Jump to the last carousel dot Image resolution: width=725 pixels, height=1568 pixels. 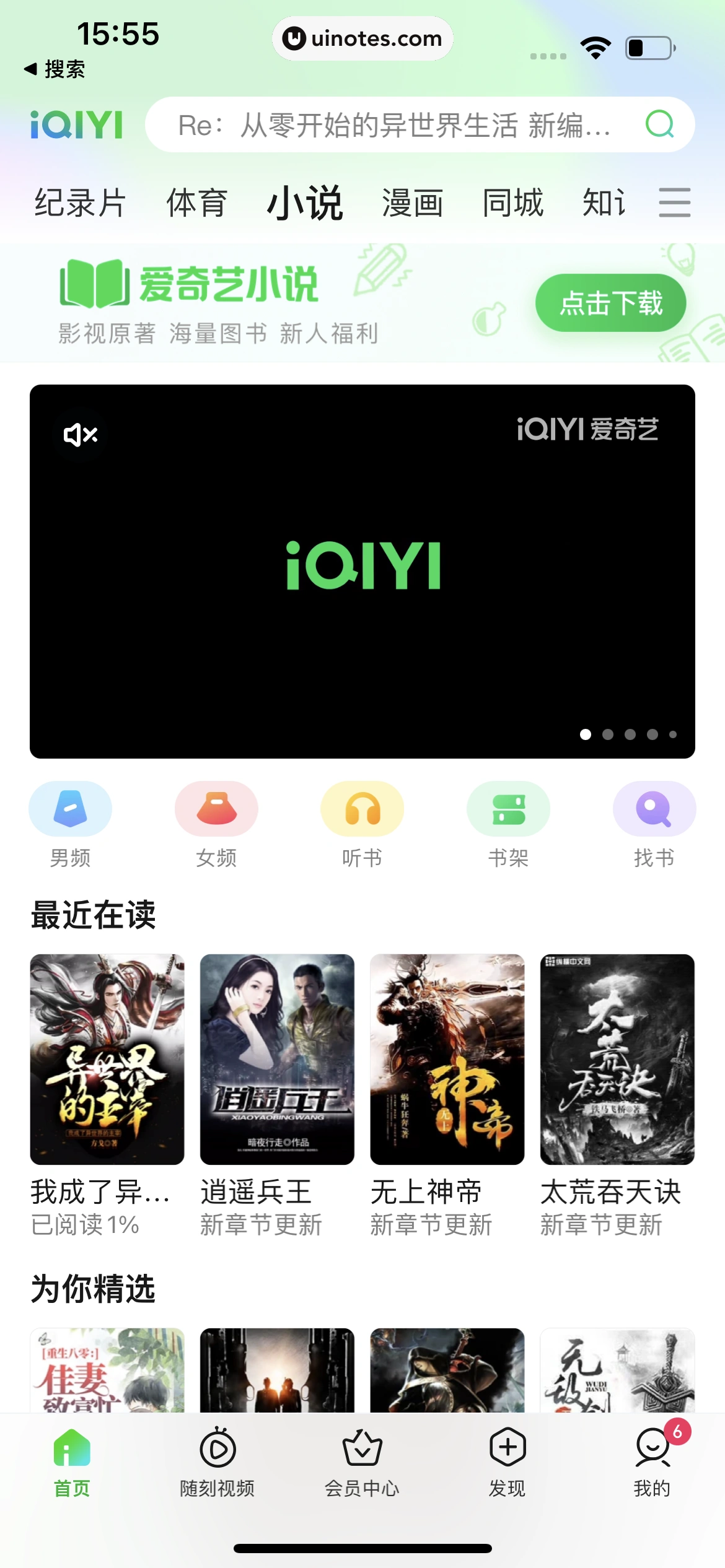coord(672,734)
